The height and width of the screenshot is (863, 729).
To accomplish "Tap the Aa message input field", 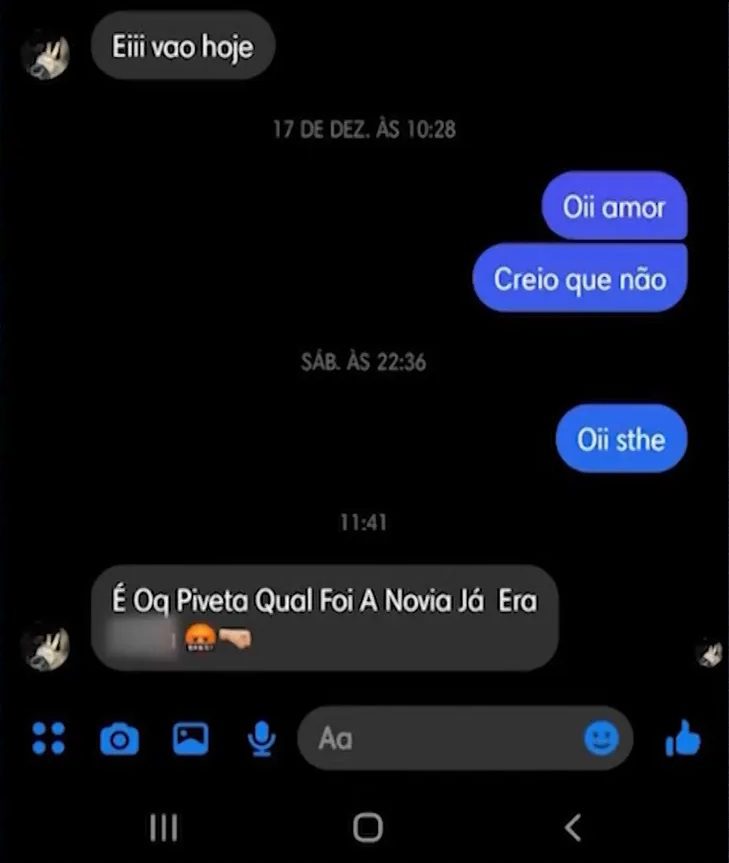I will pos(440,739).
